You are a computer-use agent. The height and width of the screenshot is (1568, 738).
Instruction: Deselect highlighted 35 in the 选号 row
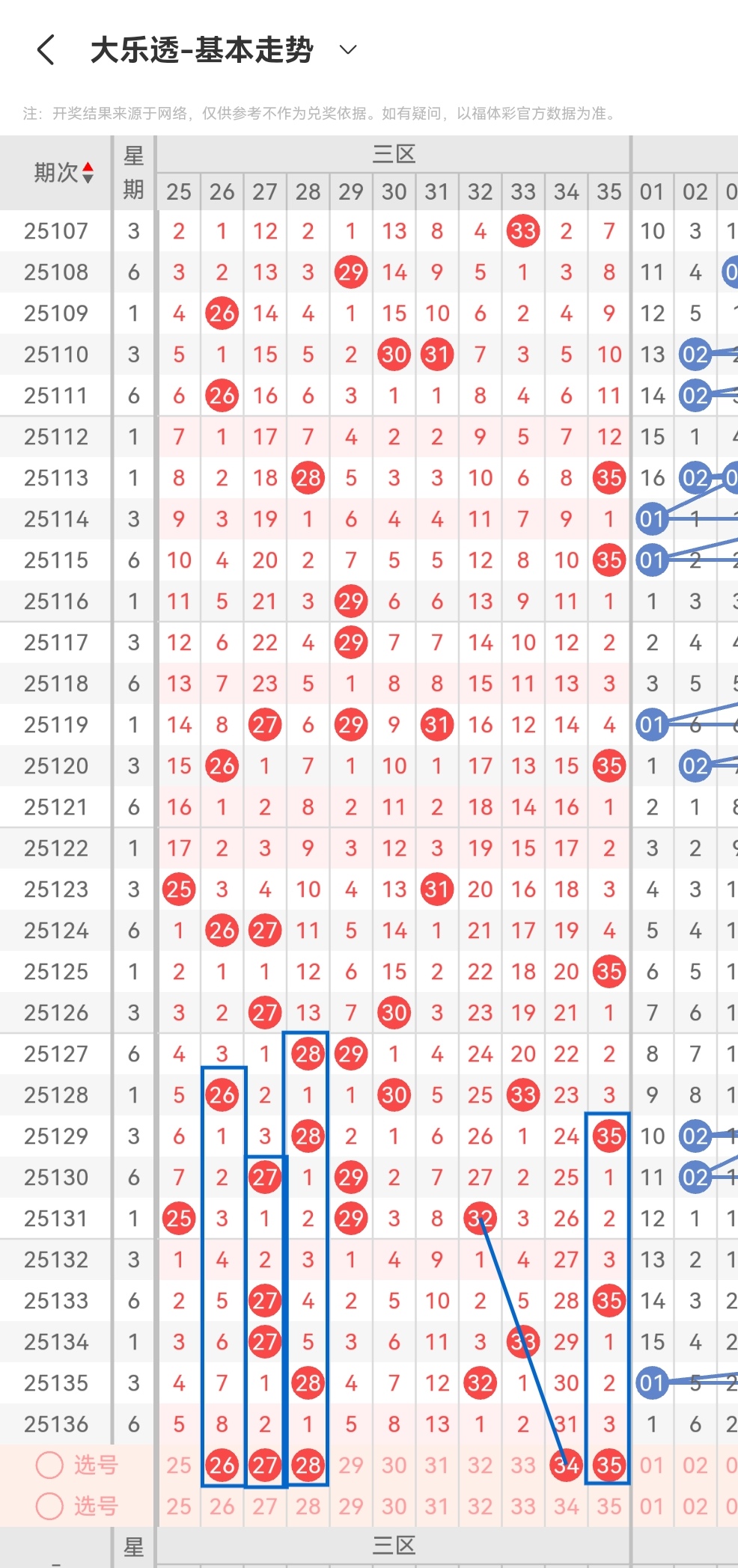[x=609, y=1465]
